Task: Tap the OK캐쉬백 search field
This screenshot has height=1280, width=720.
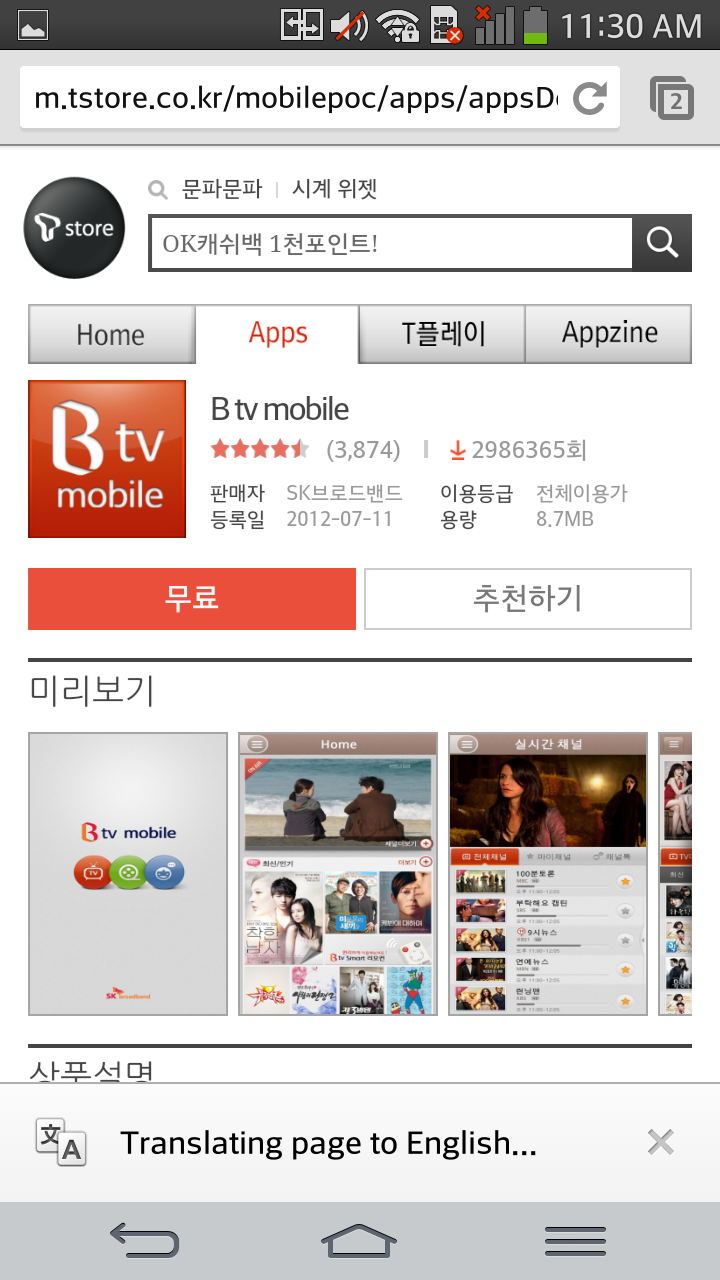Action: point(390,243)
